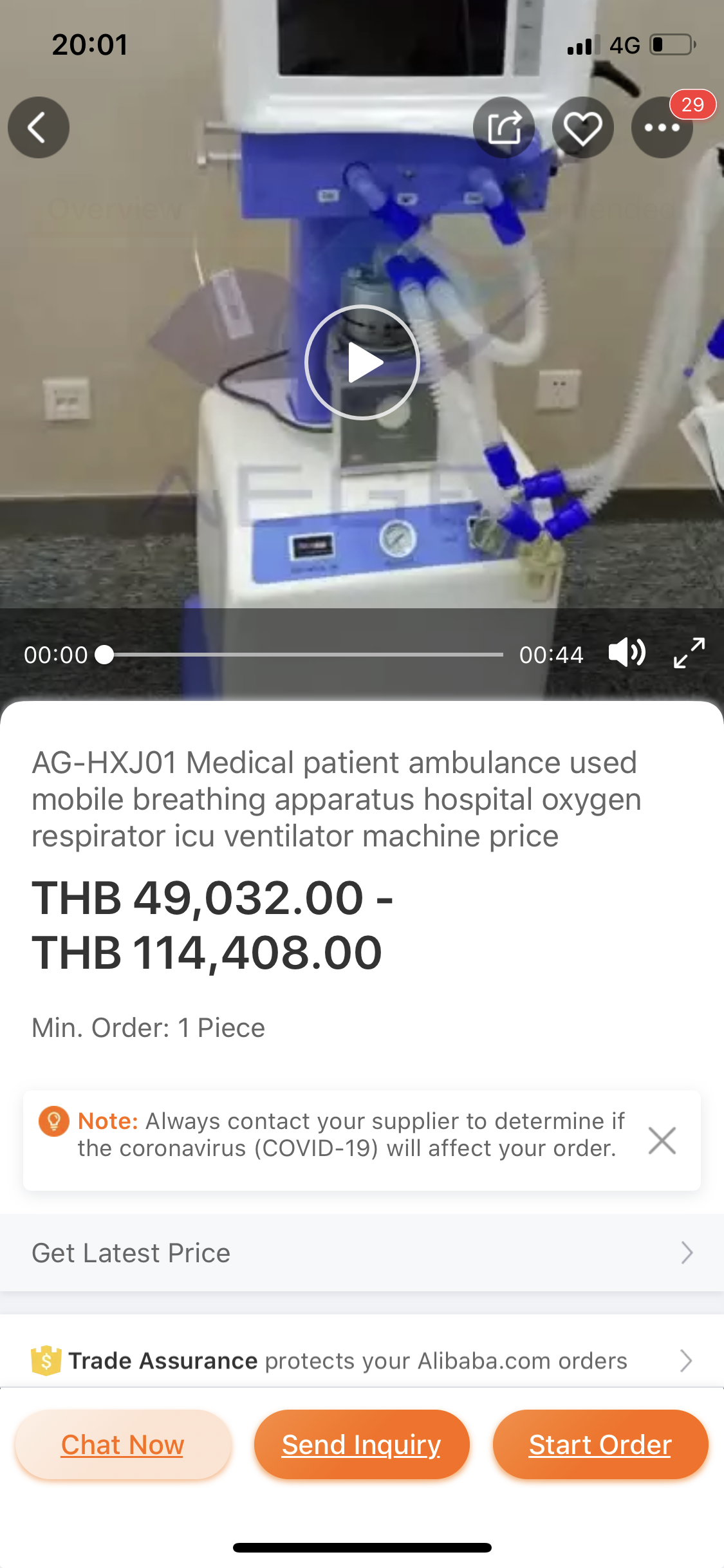Image resolution: width=724 pixels, height=1568 pixels.
Task: Expand the video to fullscreen
Action: [x=689, y=653]
